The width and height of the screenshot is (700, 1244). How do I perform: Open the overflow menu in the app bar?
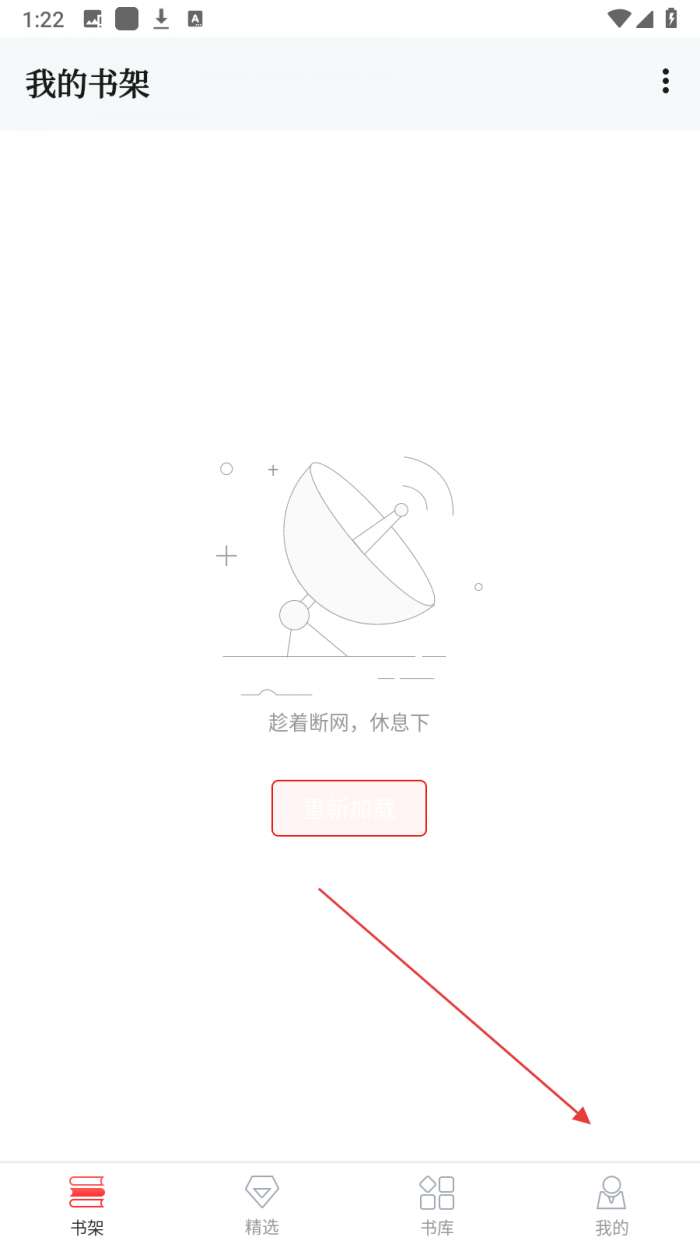665,82
